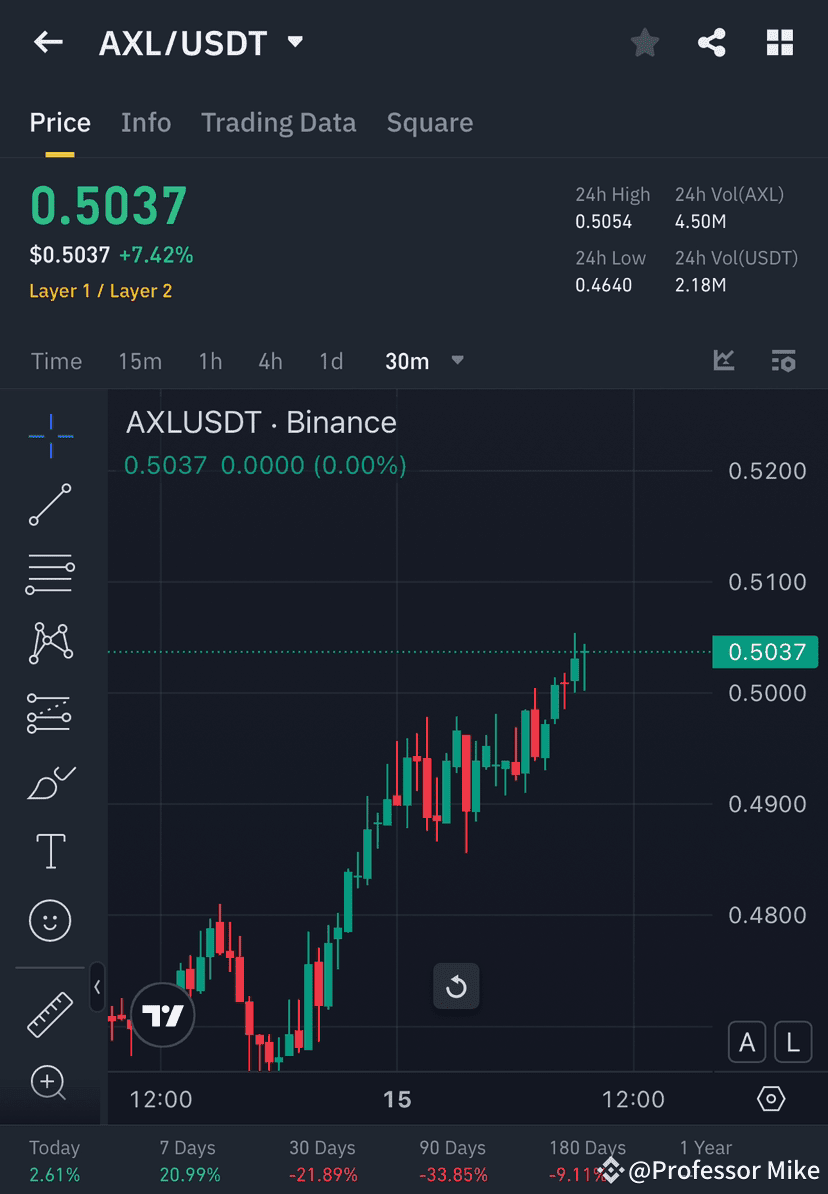
Task: Select the XABCD pattern tool
Action: click(x=50, y=642)
